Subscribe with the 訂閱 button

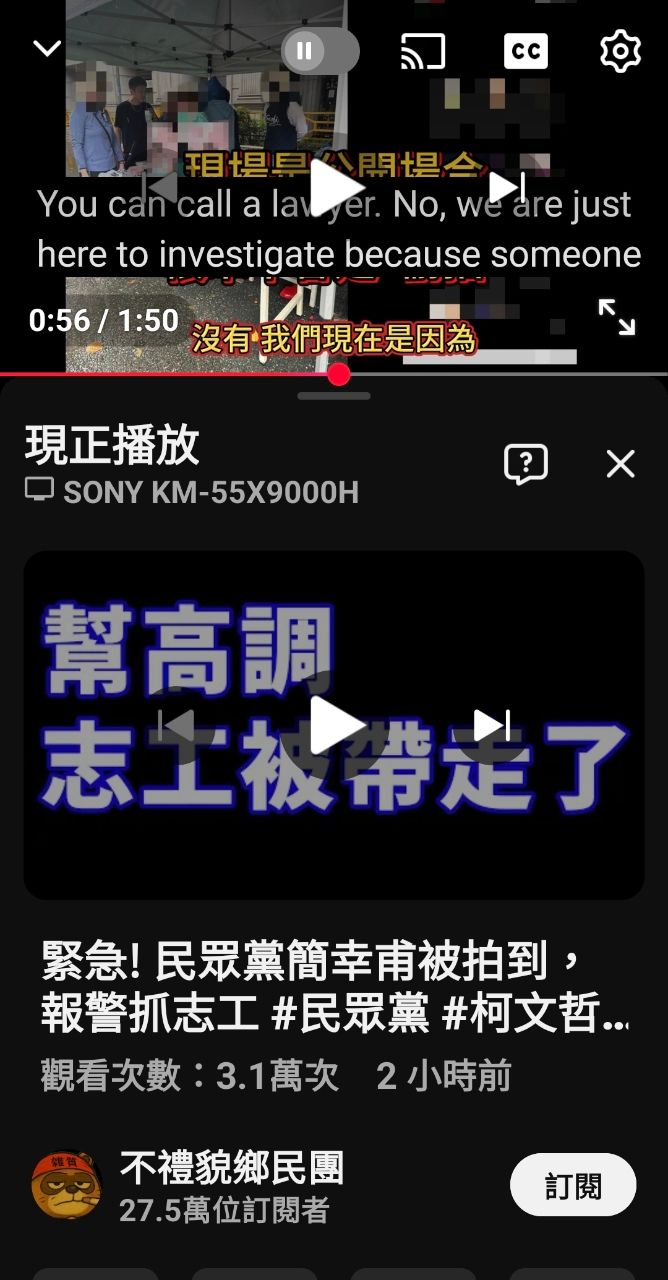573,1185
